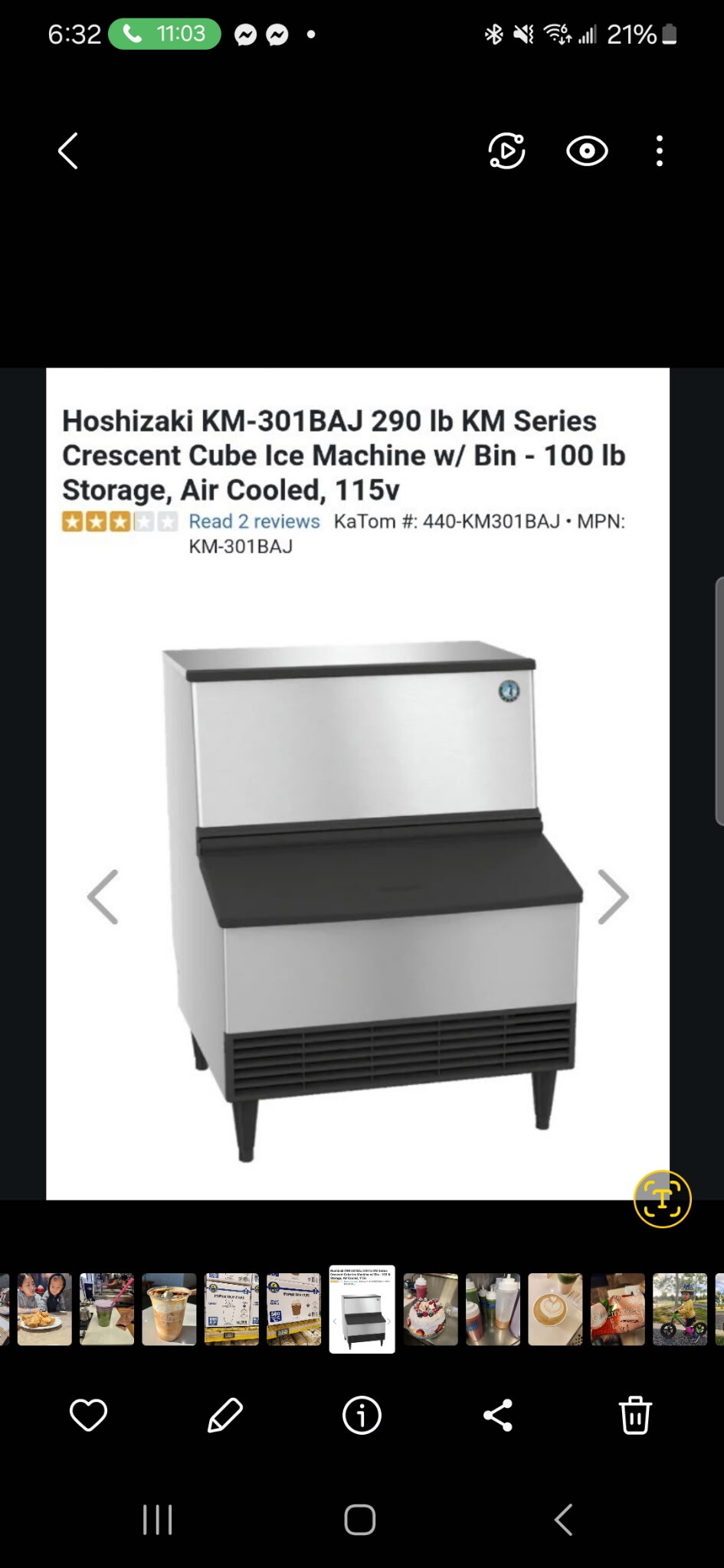The width and height of the screenshot is (724, 1568).
Task: Select the squeeze bottles thumbnail
Action: tap(493, 1309)
